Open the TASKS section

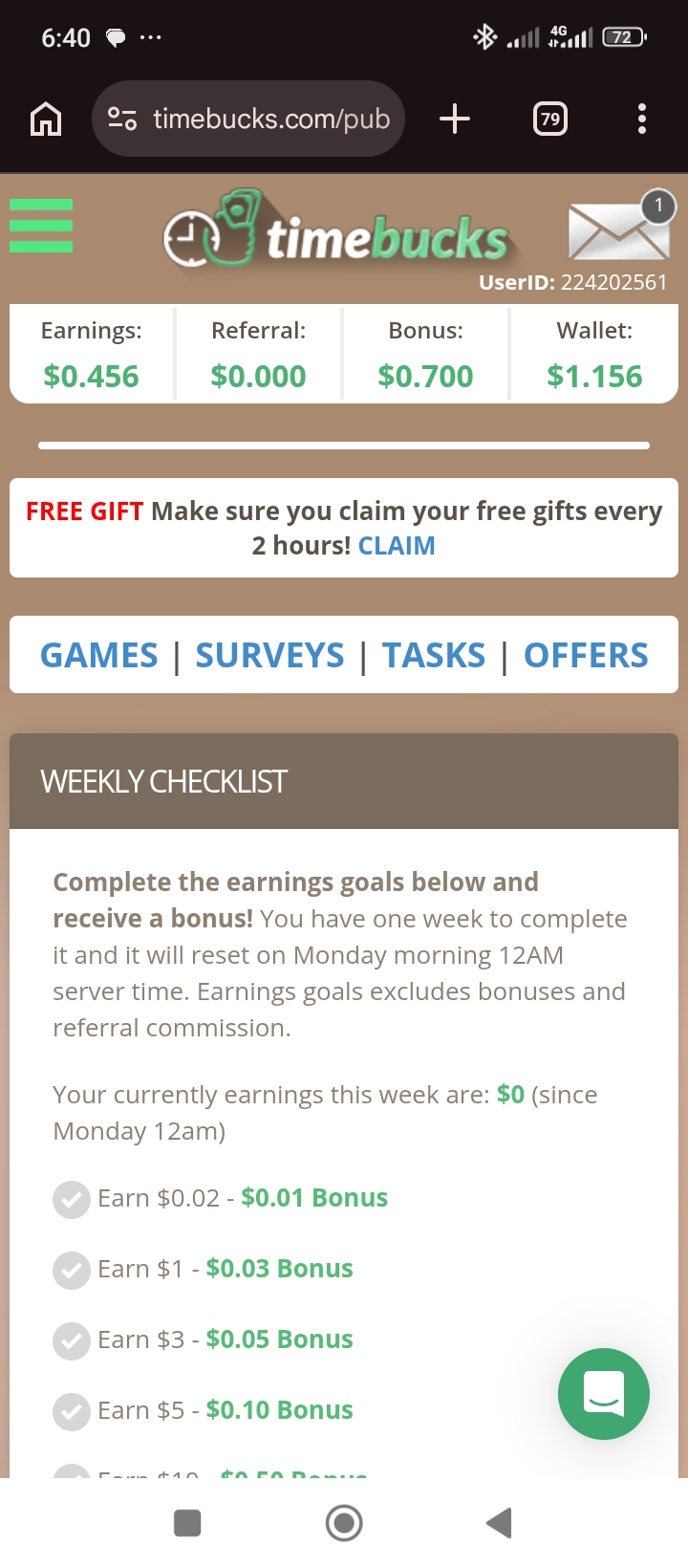point(434,656)
